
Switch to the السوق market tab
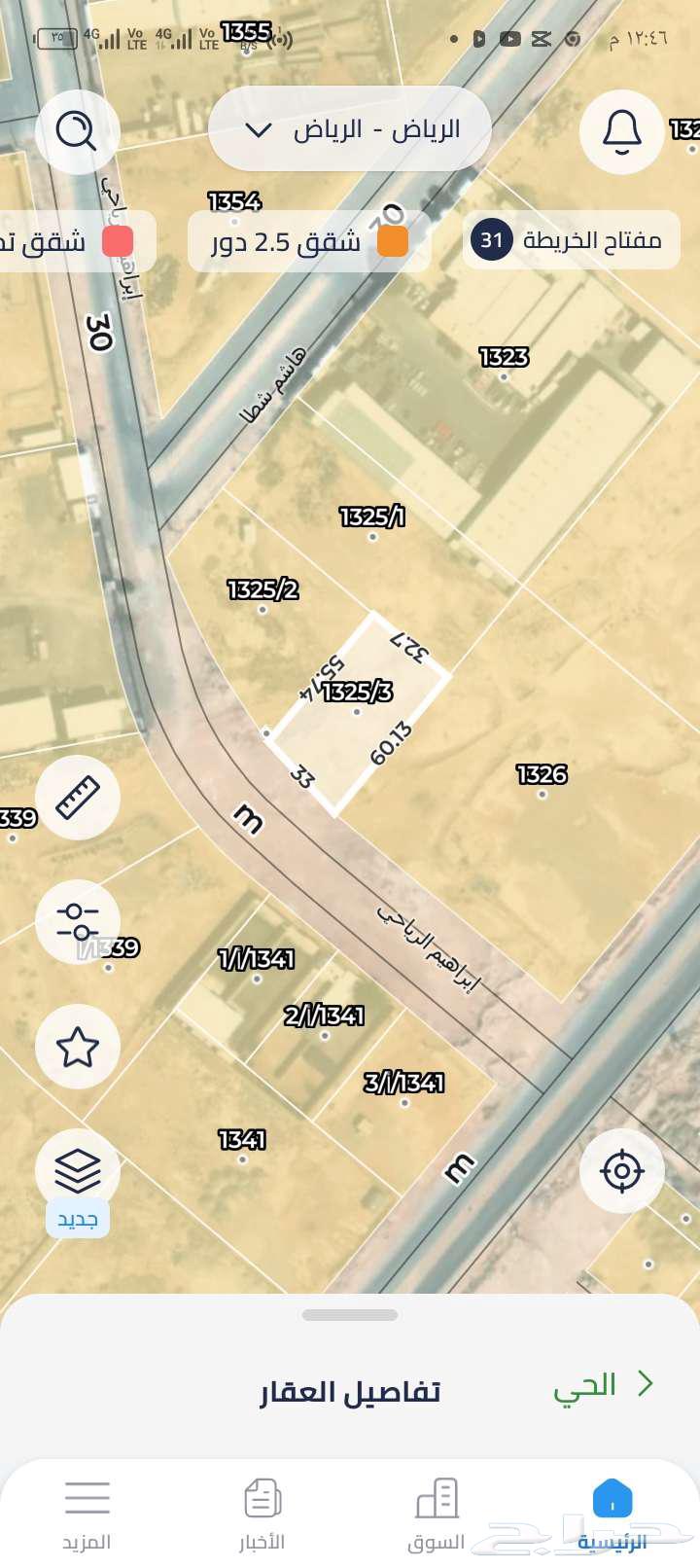pyautogui.click(x=437, y=1515)
